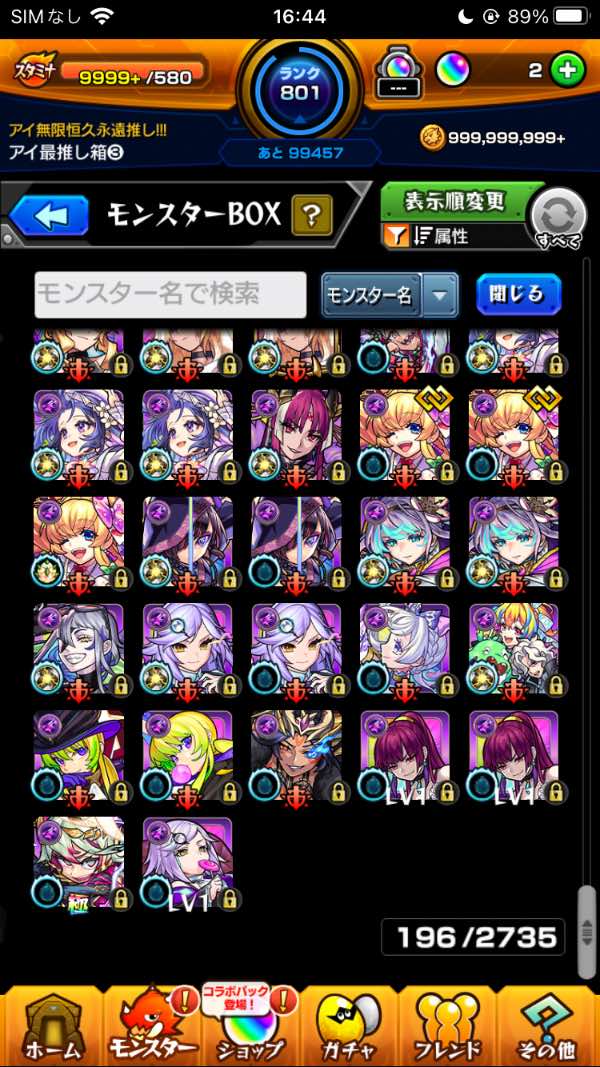Tap the 閉じる button
Viewport: 600px width, 1067px height.
(x=518, y=294)
